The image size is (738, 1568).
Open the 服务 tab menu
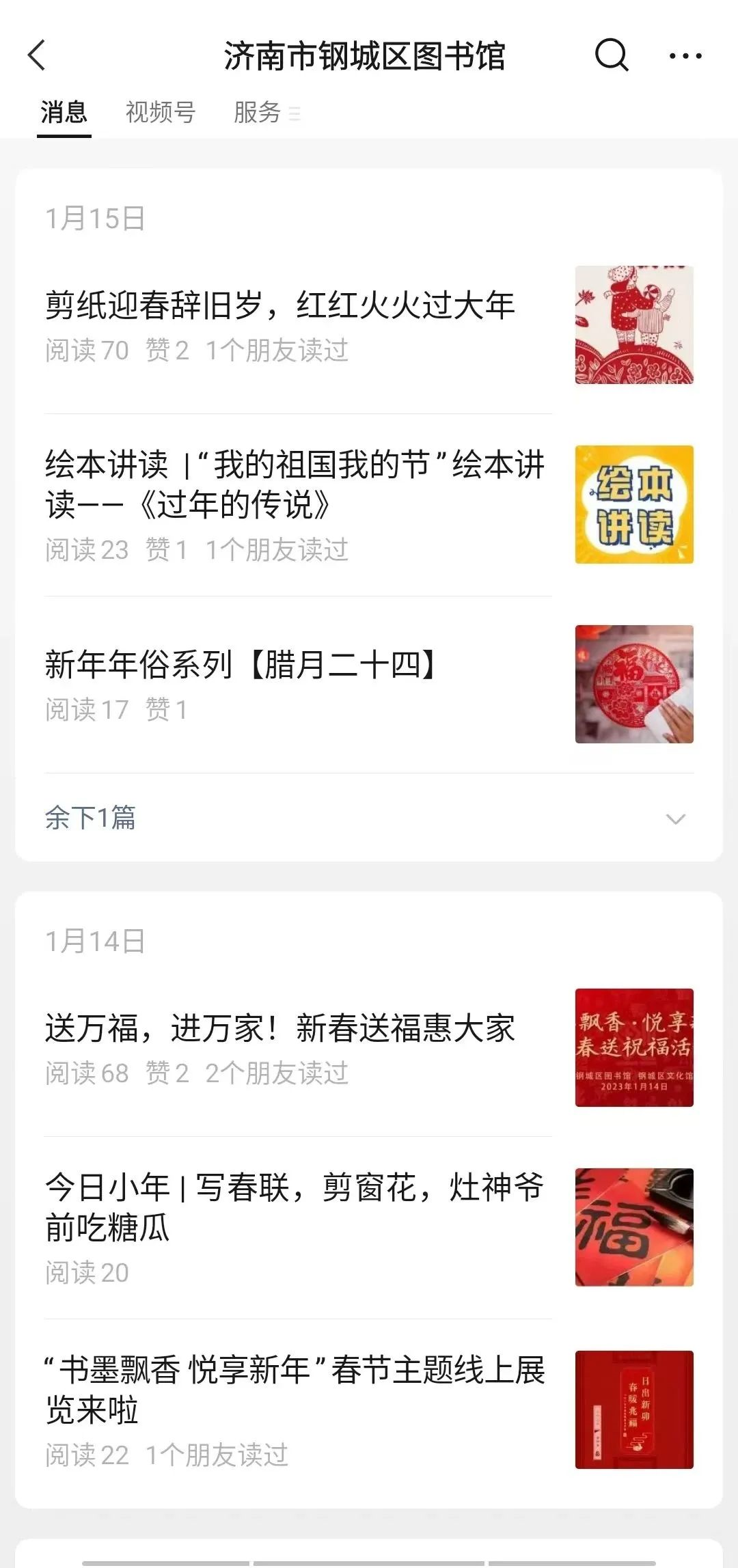pos(266,112)
